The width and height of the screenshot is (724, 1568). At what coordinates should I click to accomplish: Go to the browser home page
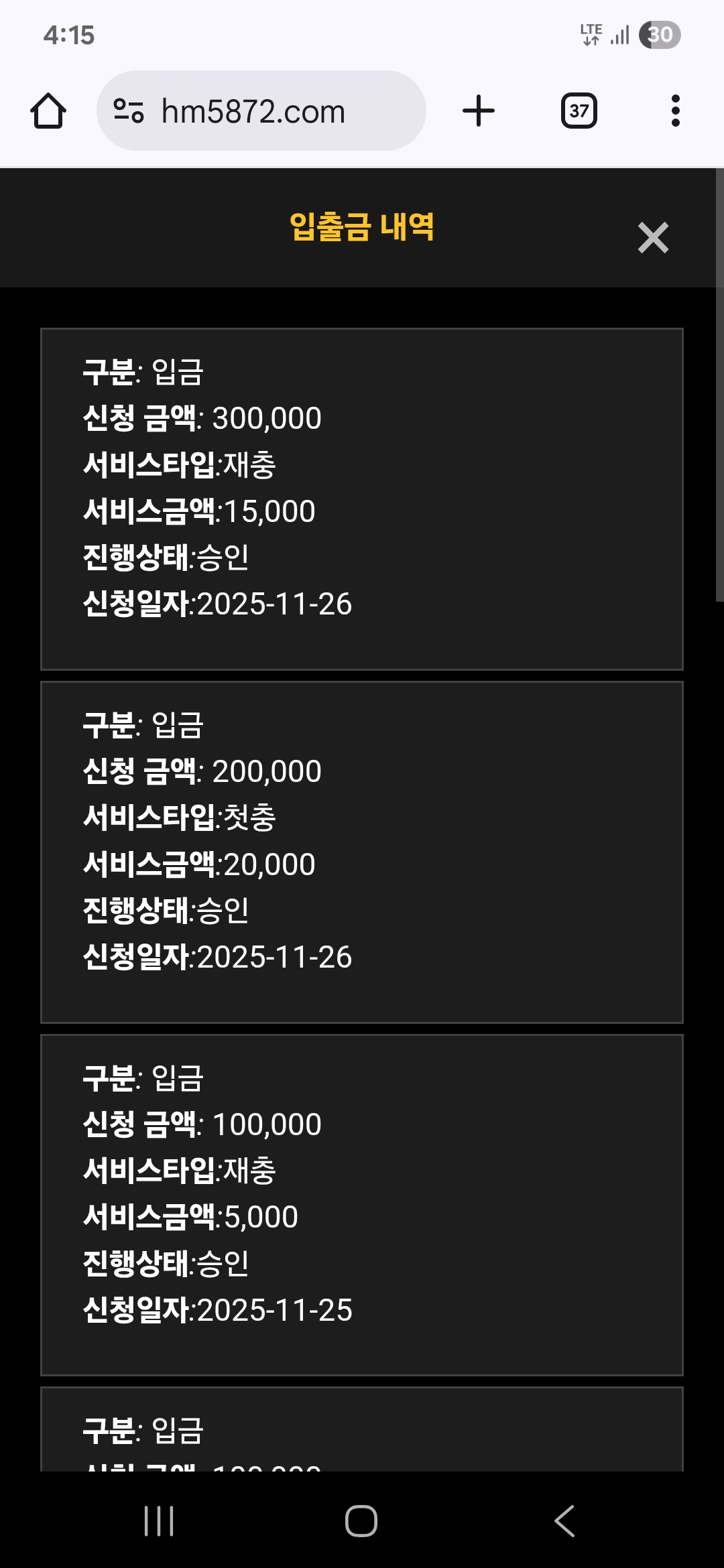pyautogui.click(x=48, y=111)
